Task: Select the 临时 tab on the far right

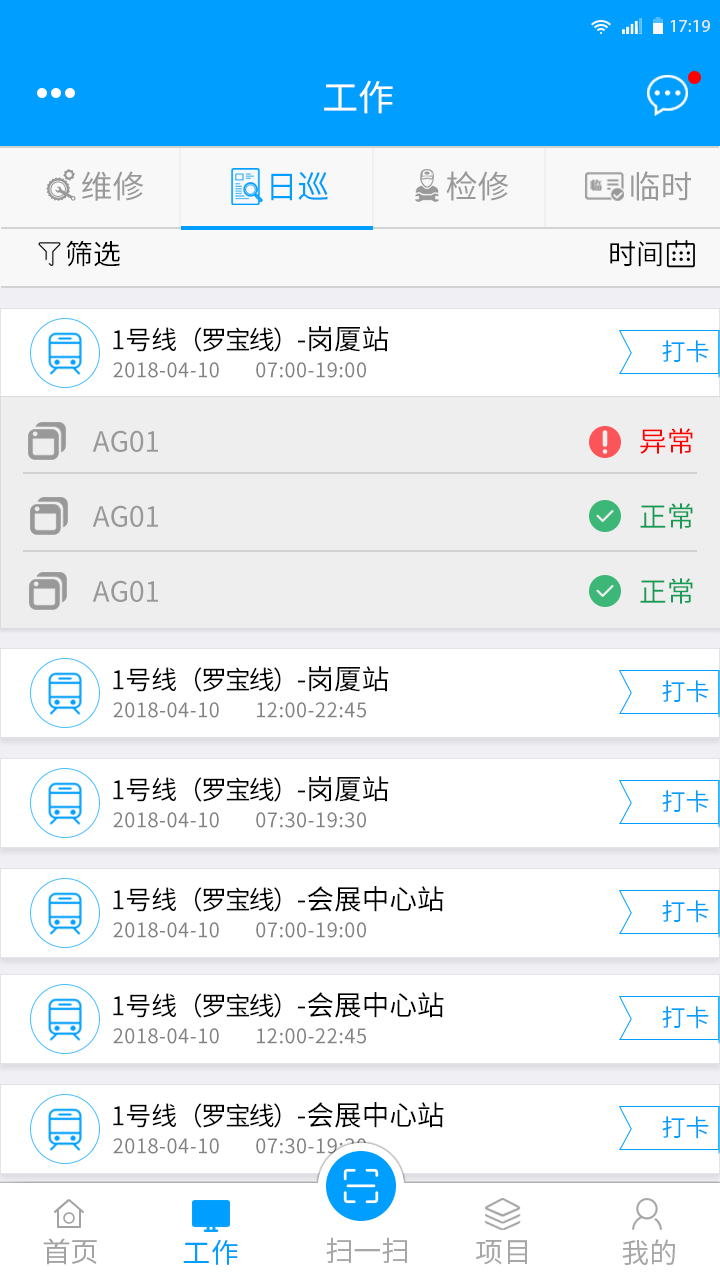Action: [x=640, y=186]
